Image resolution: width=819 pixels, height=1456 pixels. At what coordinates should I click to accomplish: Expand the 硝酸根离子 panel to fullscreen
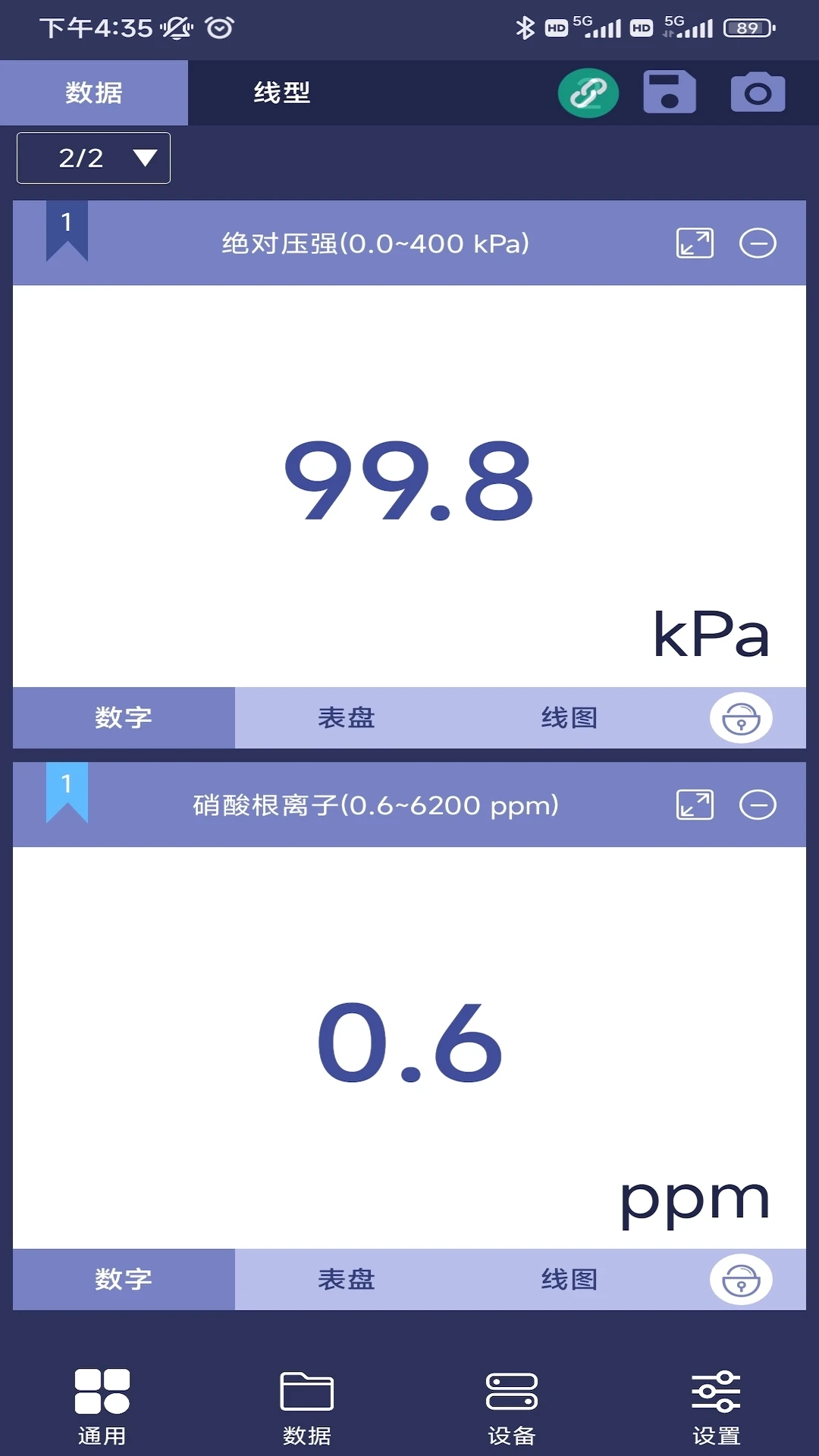(x=695, y=805)
